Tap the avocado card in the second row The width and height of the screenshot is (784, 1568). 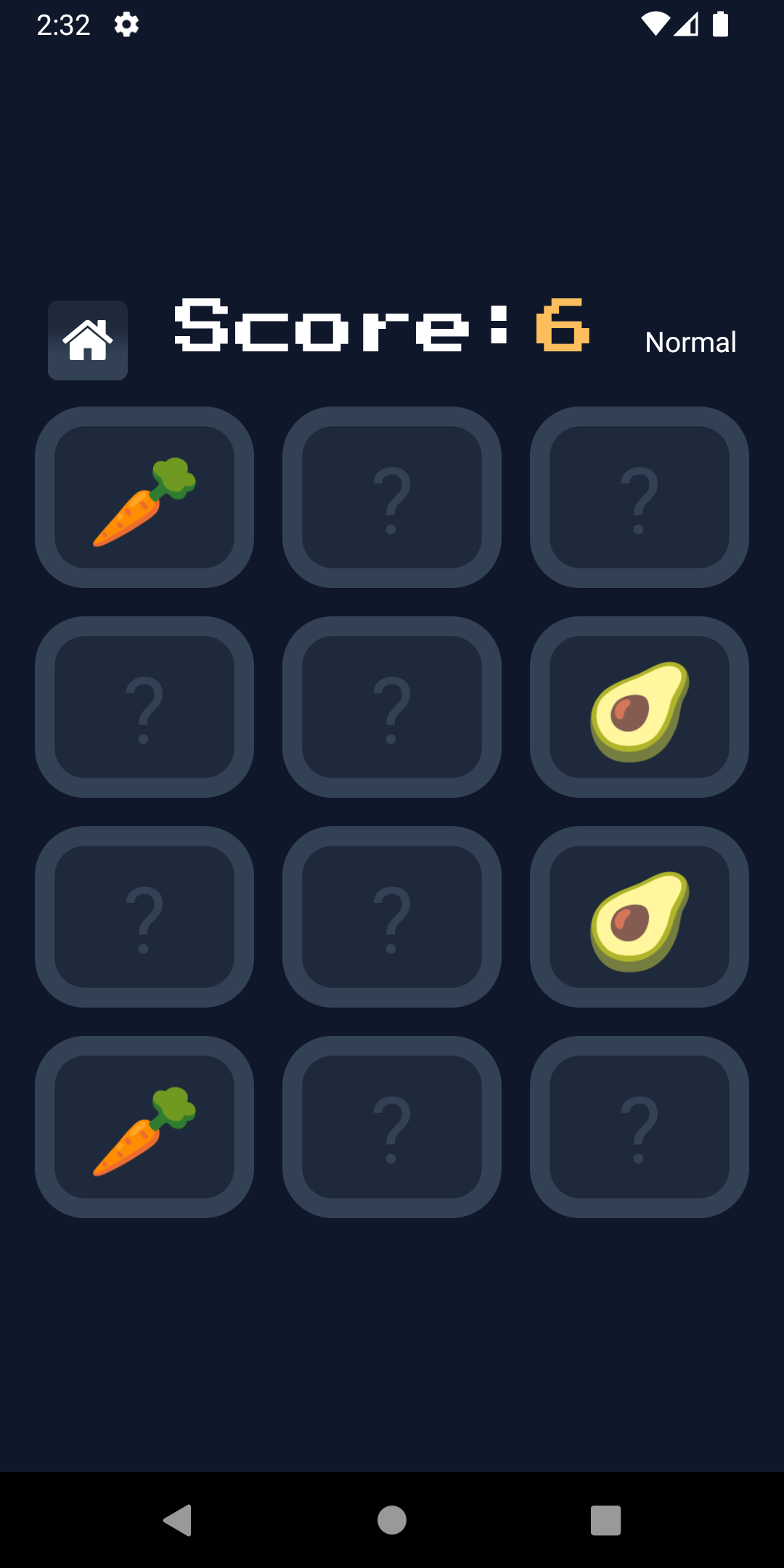pyautogui.click(x=640, y=706)
